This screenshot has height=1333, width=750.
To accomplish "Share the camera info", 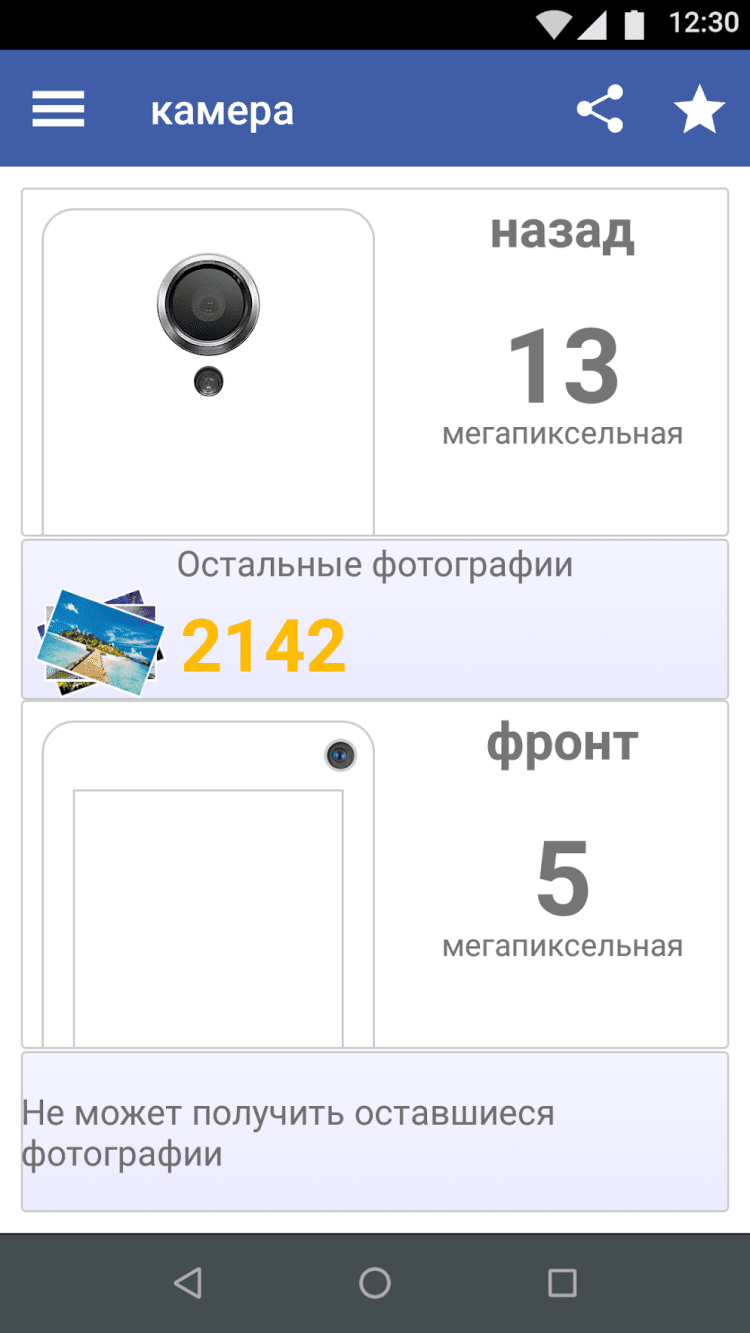I will 600,109.
